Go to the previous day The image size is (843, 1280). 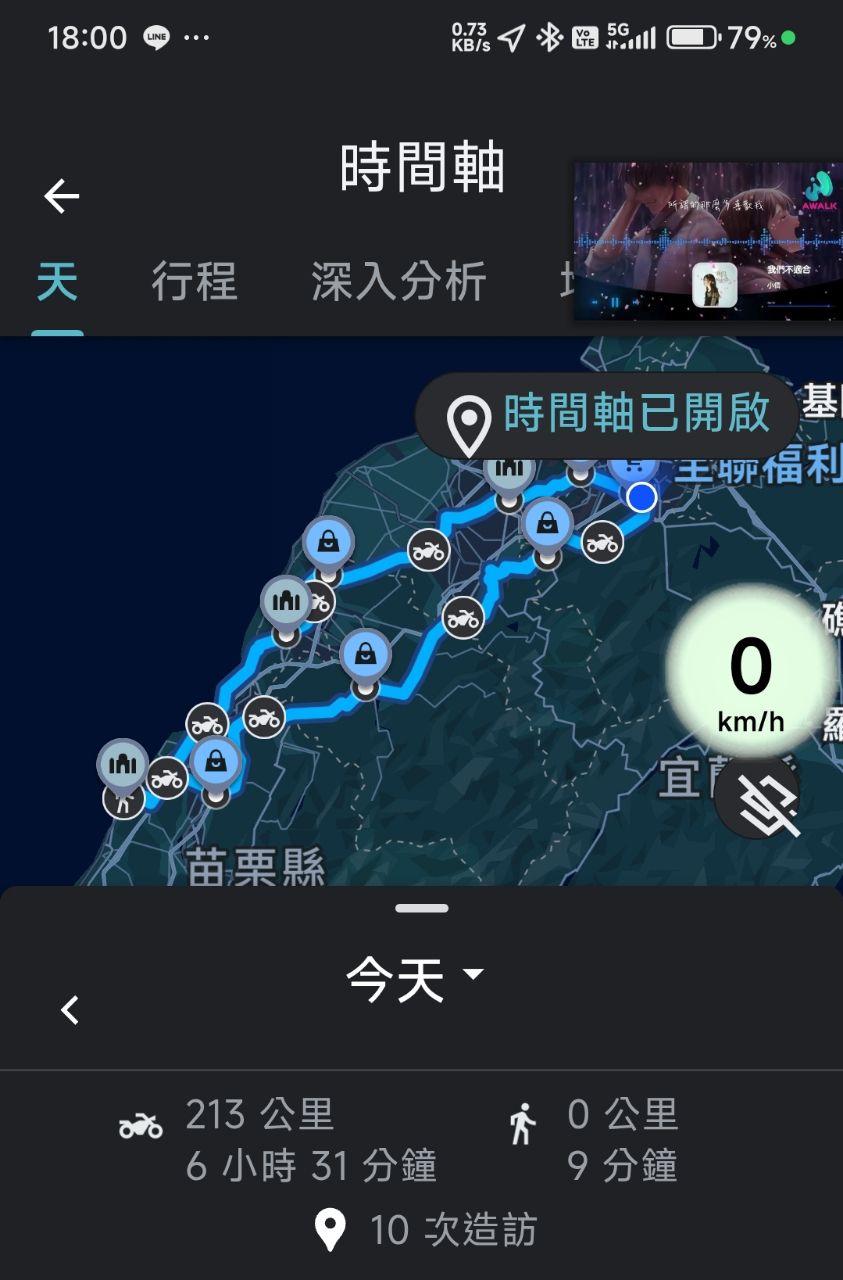click(69, 1010)
